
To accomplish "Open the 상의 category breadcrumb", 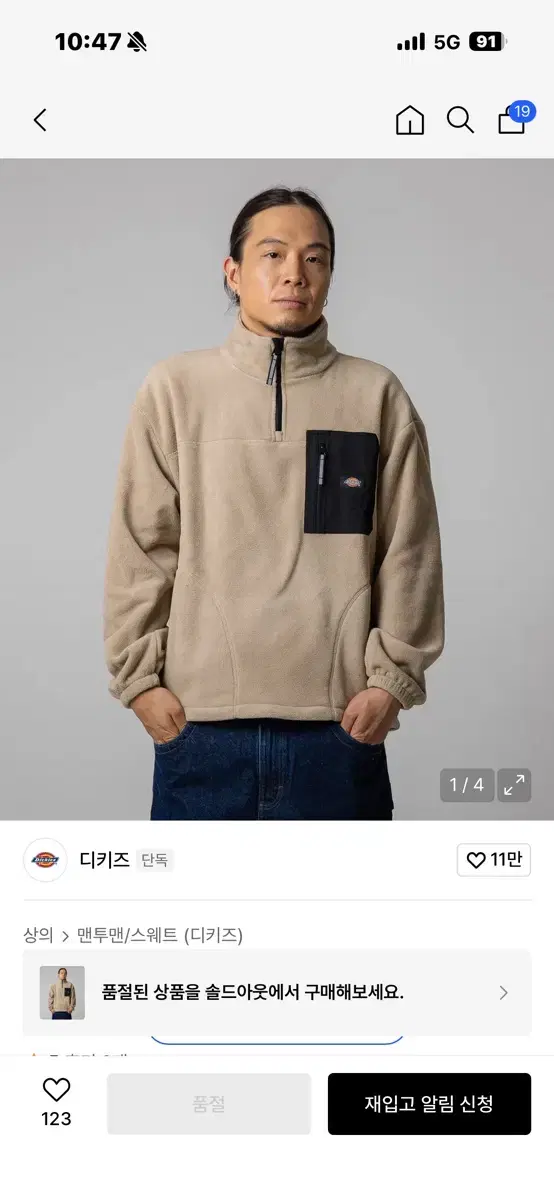I will coord(38,935).
